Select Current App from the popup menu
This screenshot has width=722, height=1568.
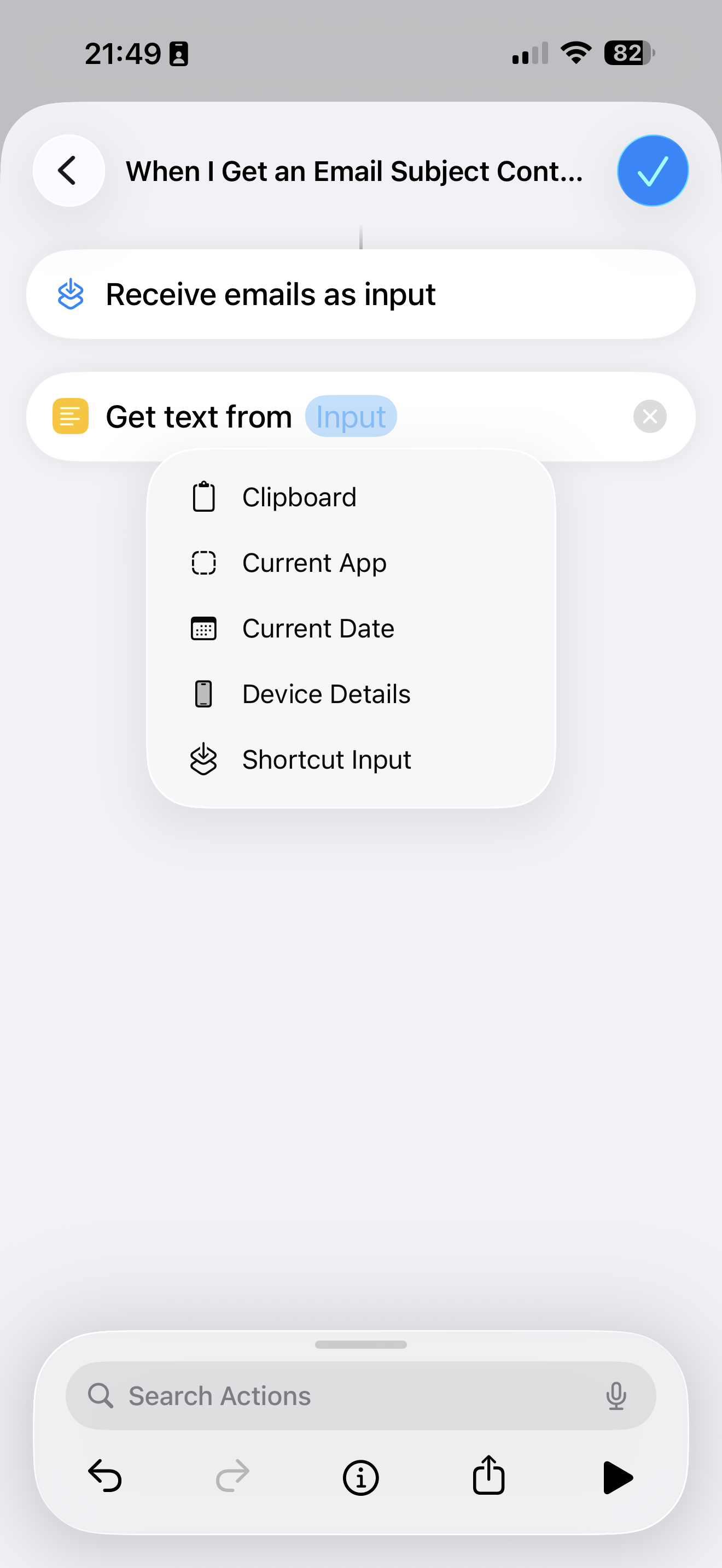pyautogui.click(x=313, y=563)
